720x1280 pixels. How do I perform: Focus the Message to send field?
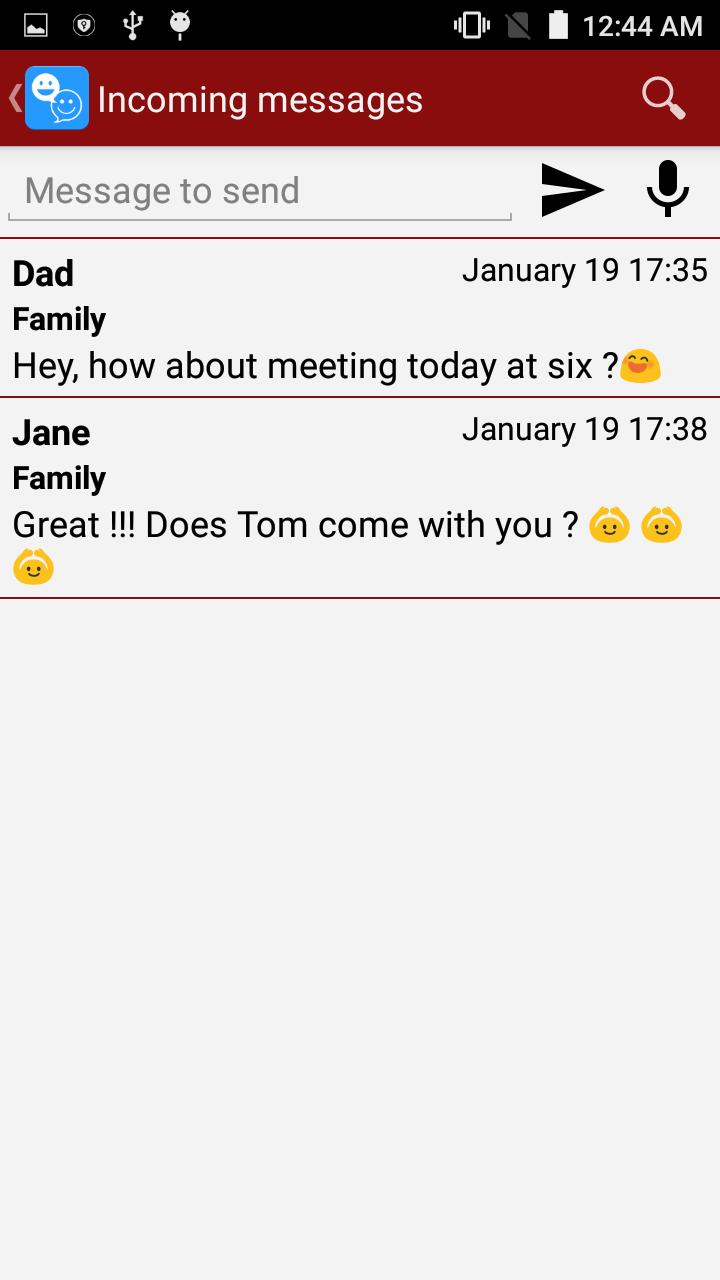coord(259,191)
